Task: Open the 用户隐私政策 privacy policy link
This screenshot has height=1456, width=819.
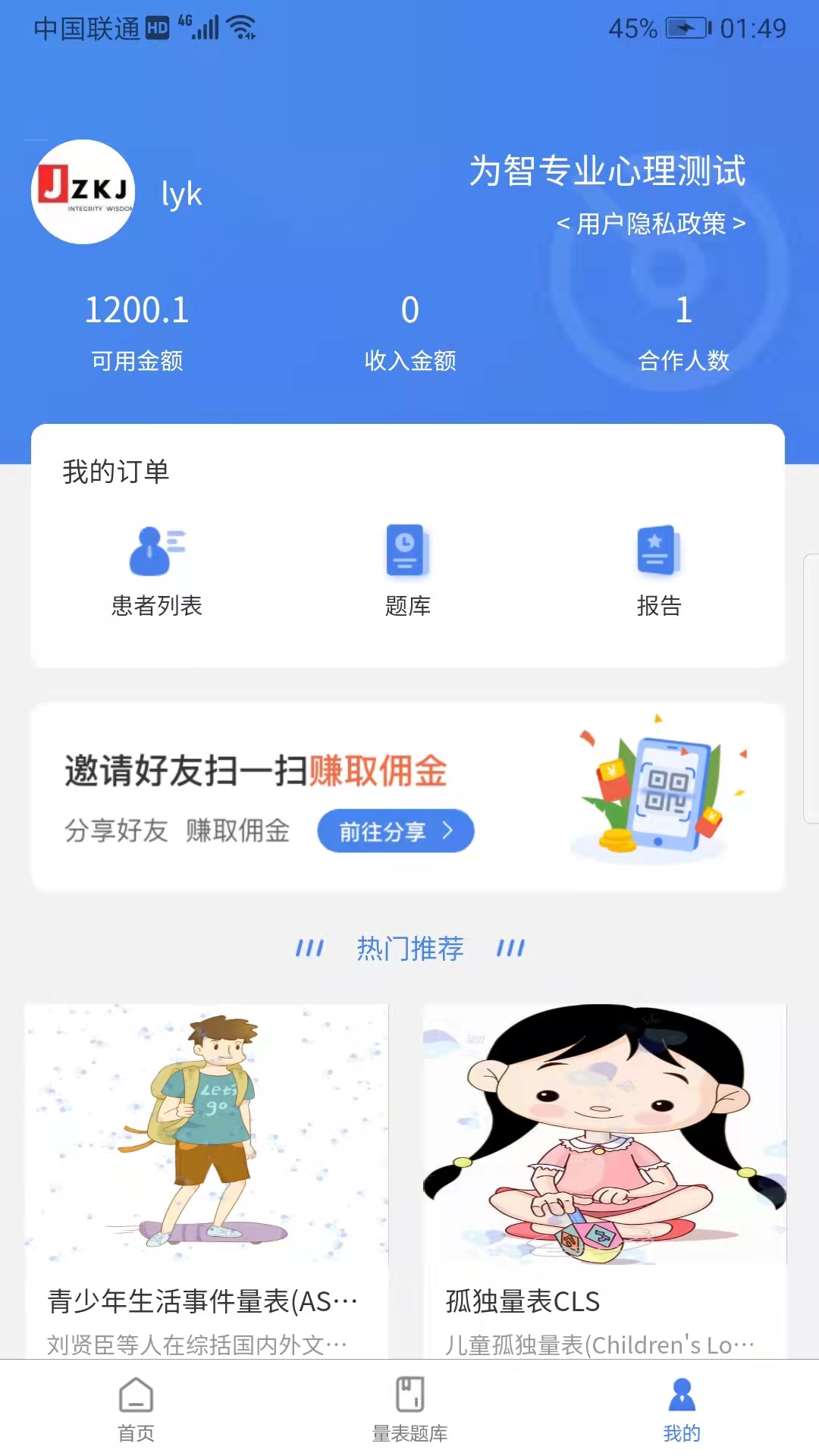Action: coord(651,224)
